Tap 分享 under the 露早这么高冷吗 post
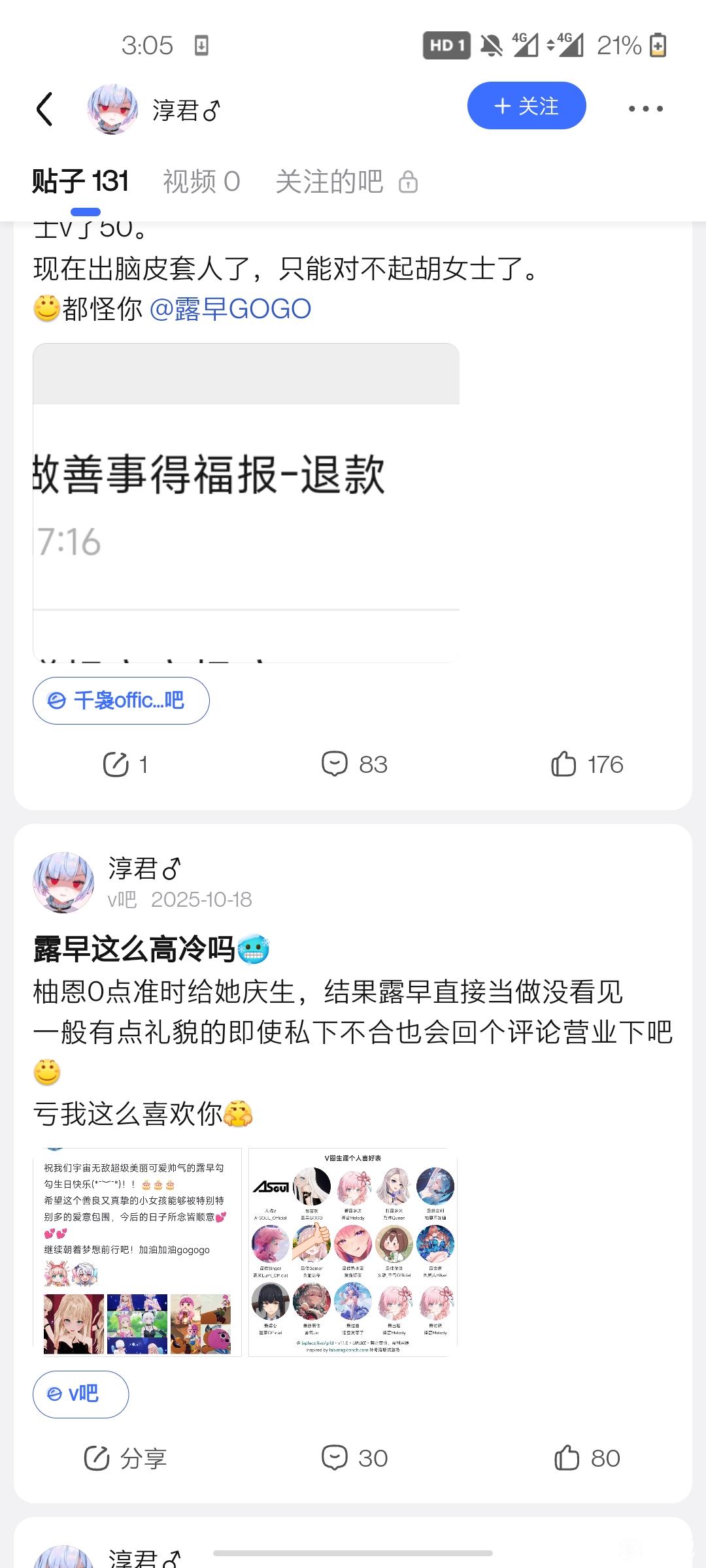The image size is (706, 1568). click(x=126, y=1458)
